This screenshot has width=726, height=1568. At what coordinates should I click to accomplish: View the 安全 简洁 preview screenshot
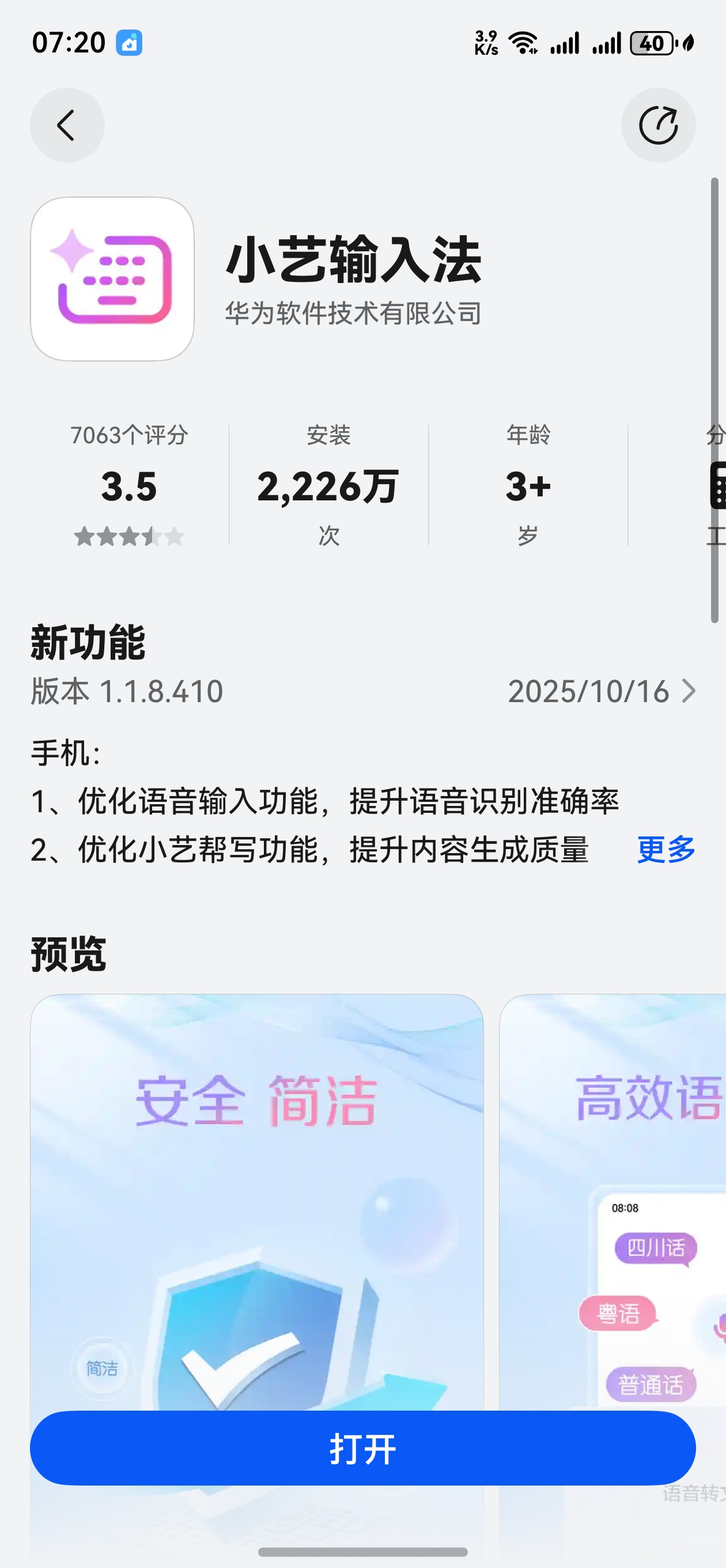pyautogui.click(x=256, y=1187)
